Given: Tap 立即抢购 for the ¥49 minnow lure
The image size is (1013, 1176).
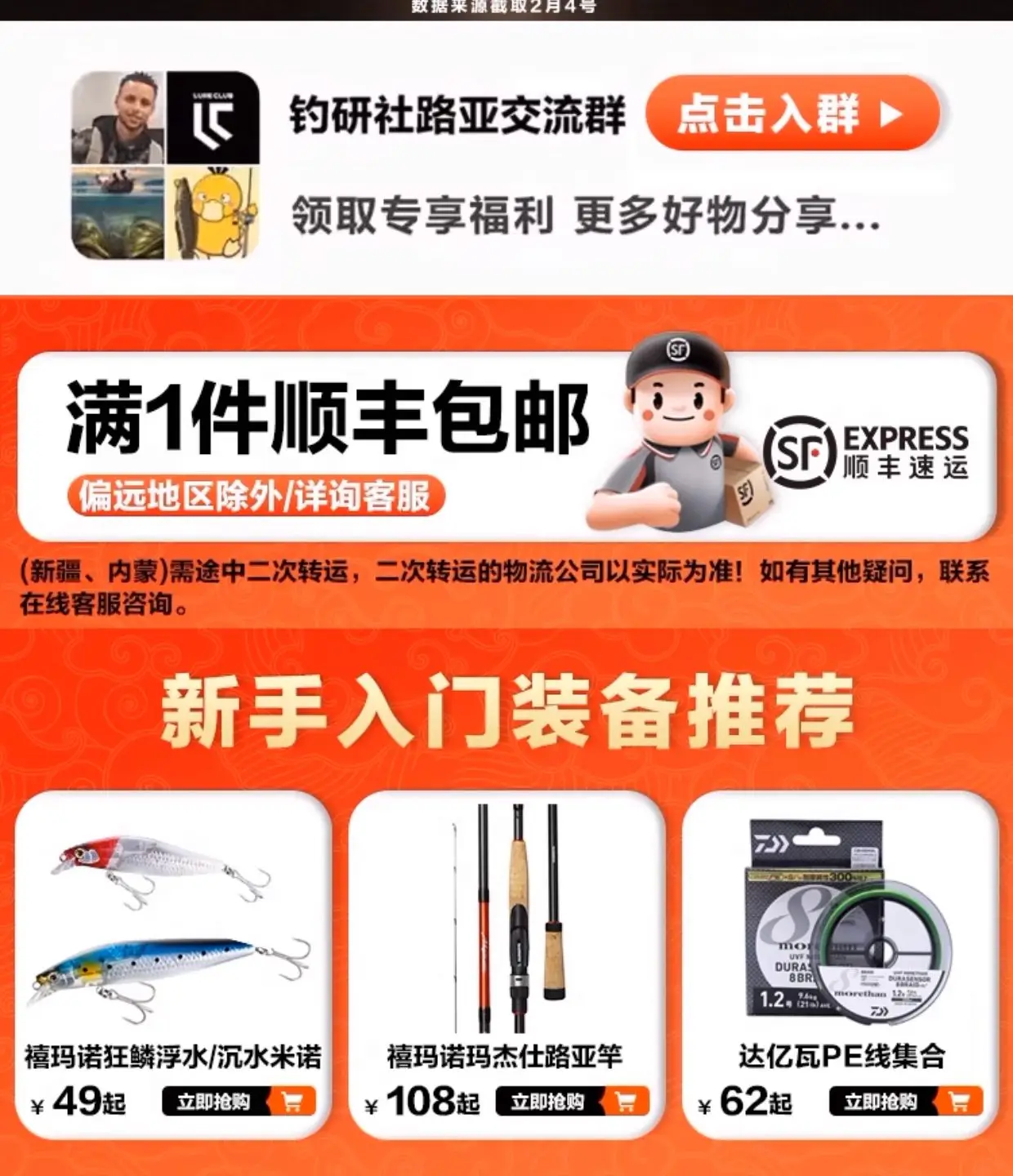Looking at the screenshot, I should point(239,1102).
